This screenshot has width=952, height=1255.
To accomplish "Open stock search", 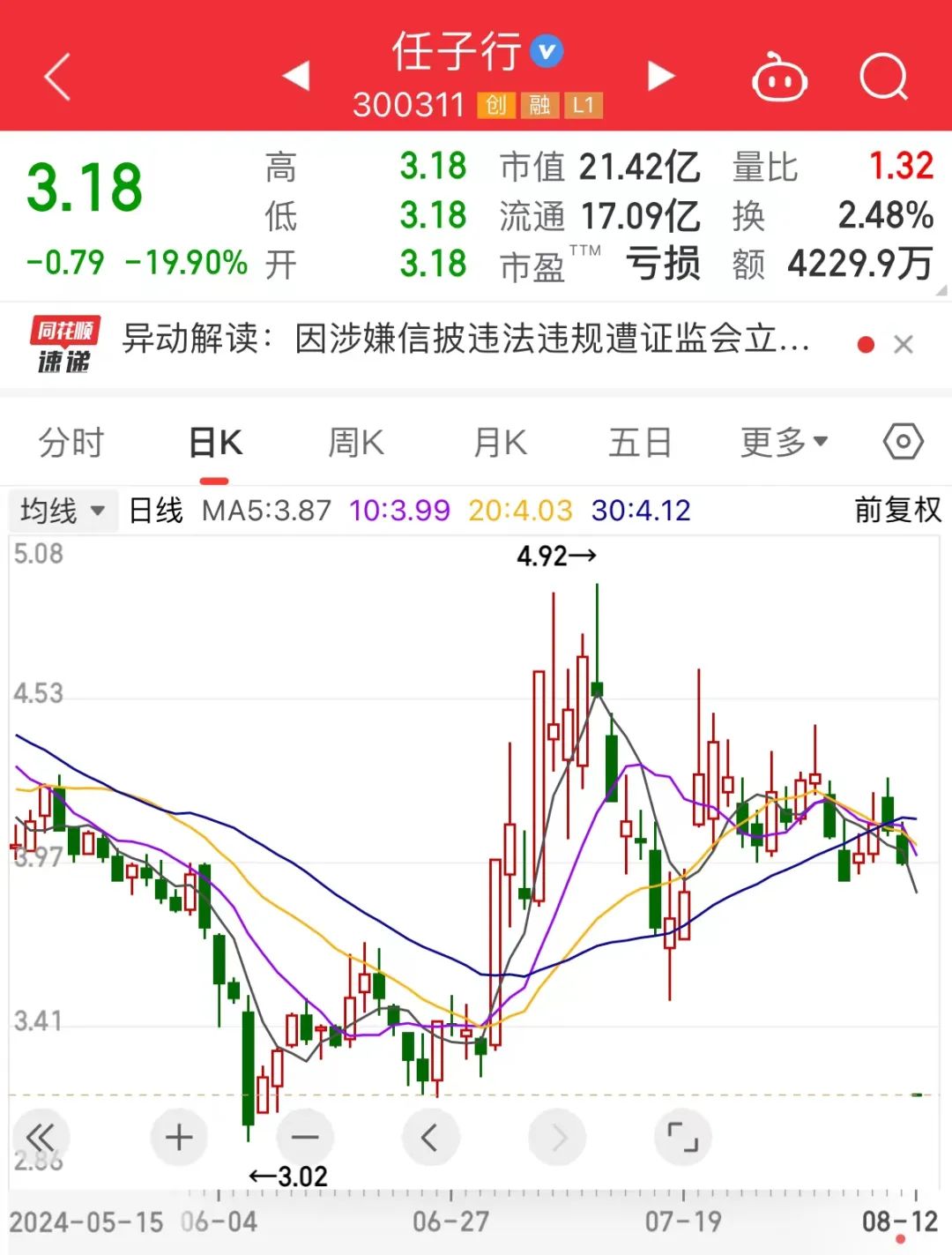I will 883,78.
